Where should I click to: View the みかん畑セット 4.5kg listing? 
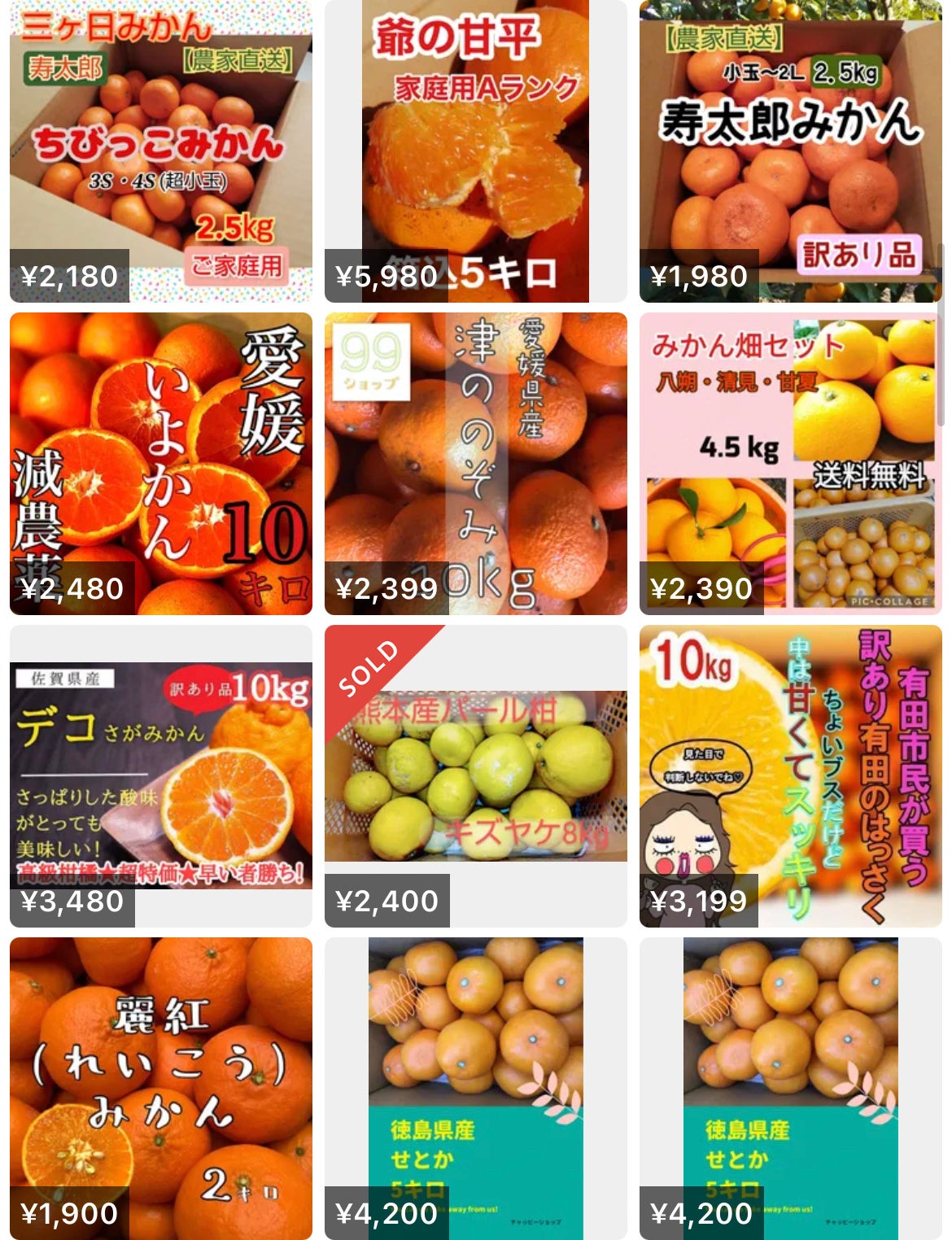pyautogui.click(x=790, y=463)
